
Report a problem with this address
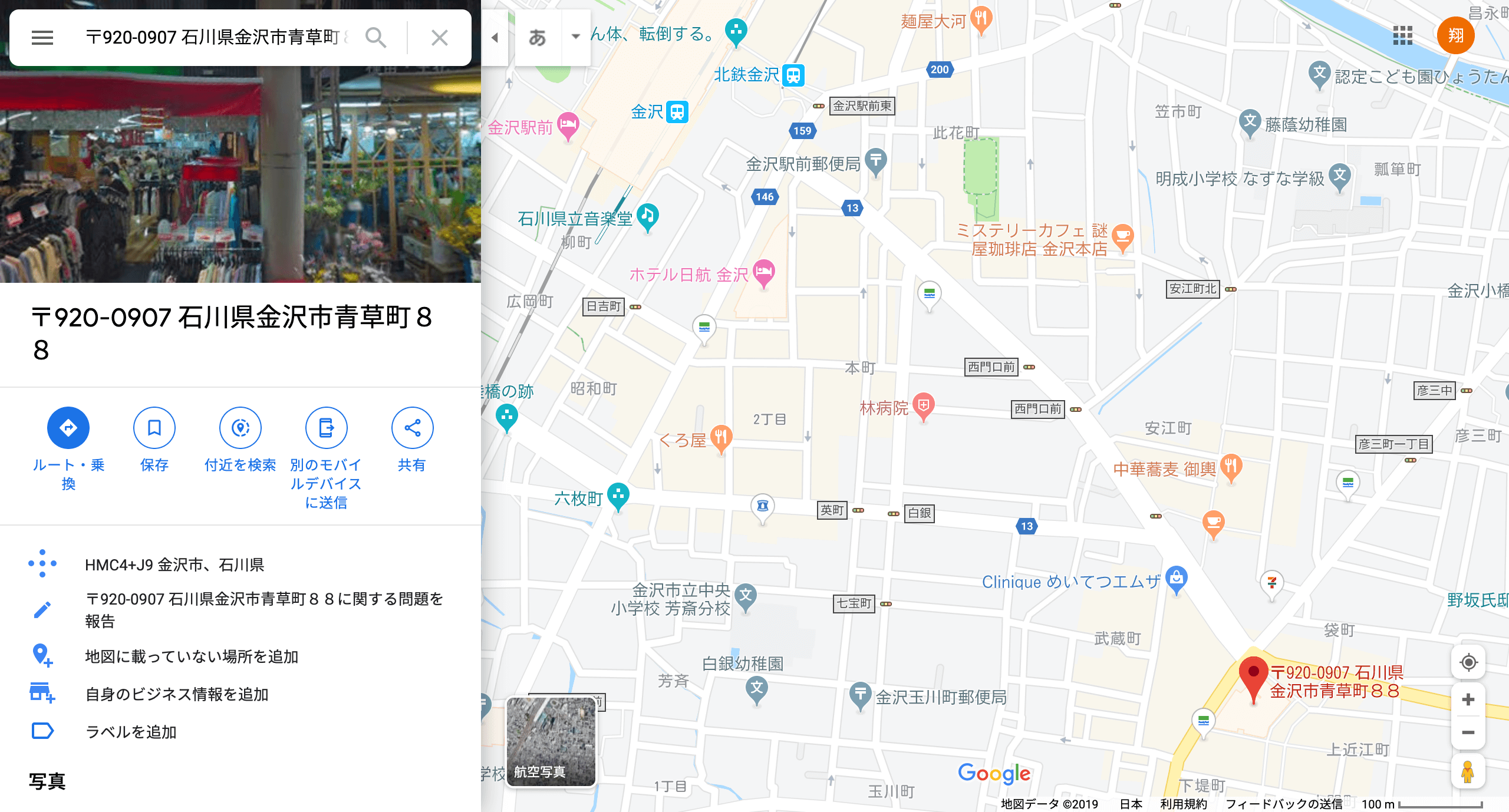pos(263,609)
